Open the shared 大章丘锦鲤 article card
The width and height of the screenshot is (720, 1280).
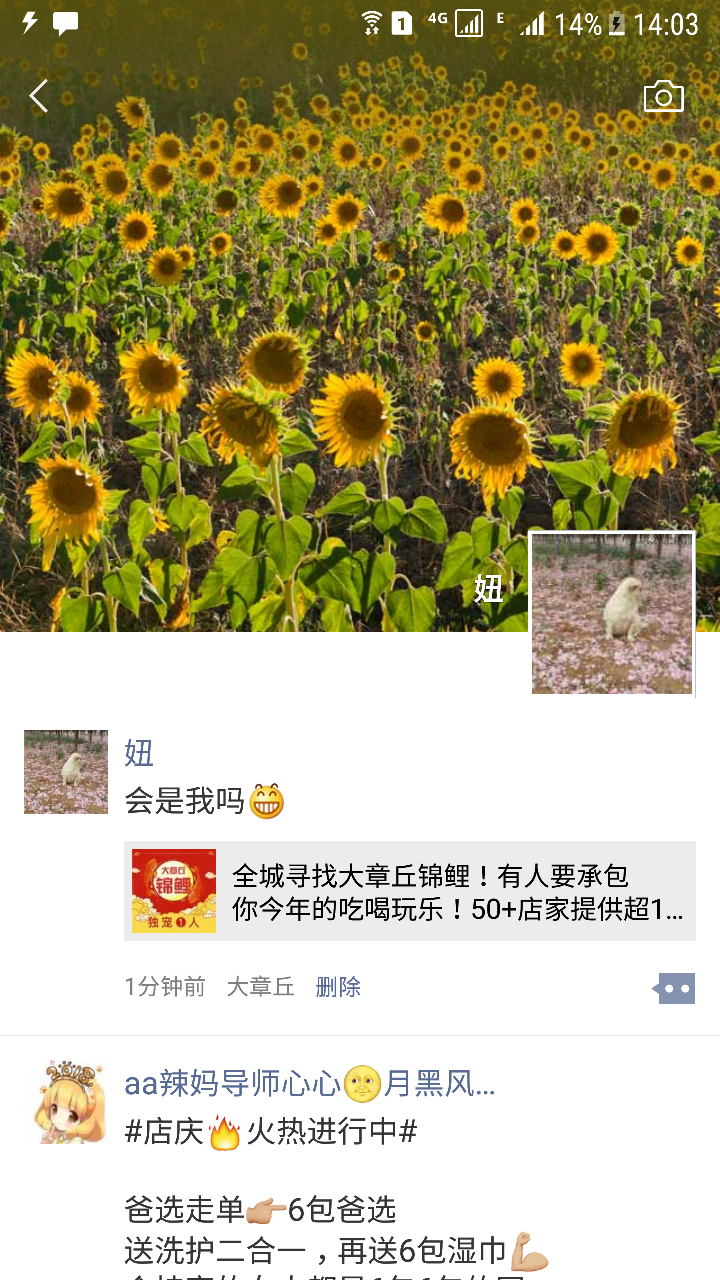click(410, 891)
